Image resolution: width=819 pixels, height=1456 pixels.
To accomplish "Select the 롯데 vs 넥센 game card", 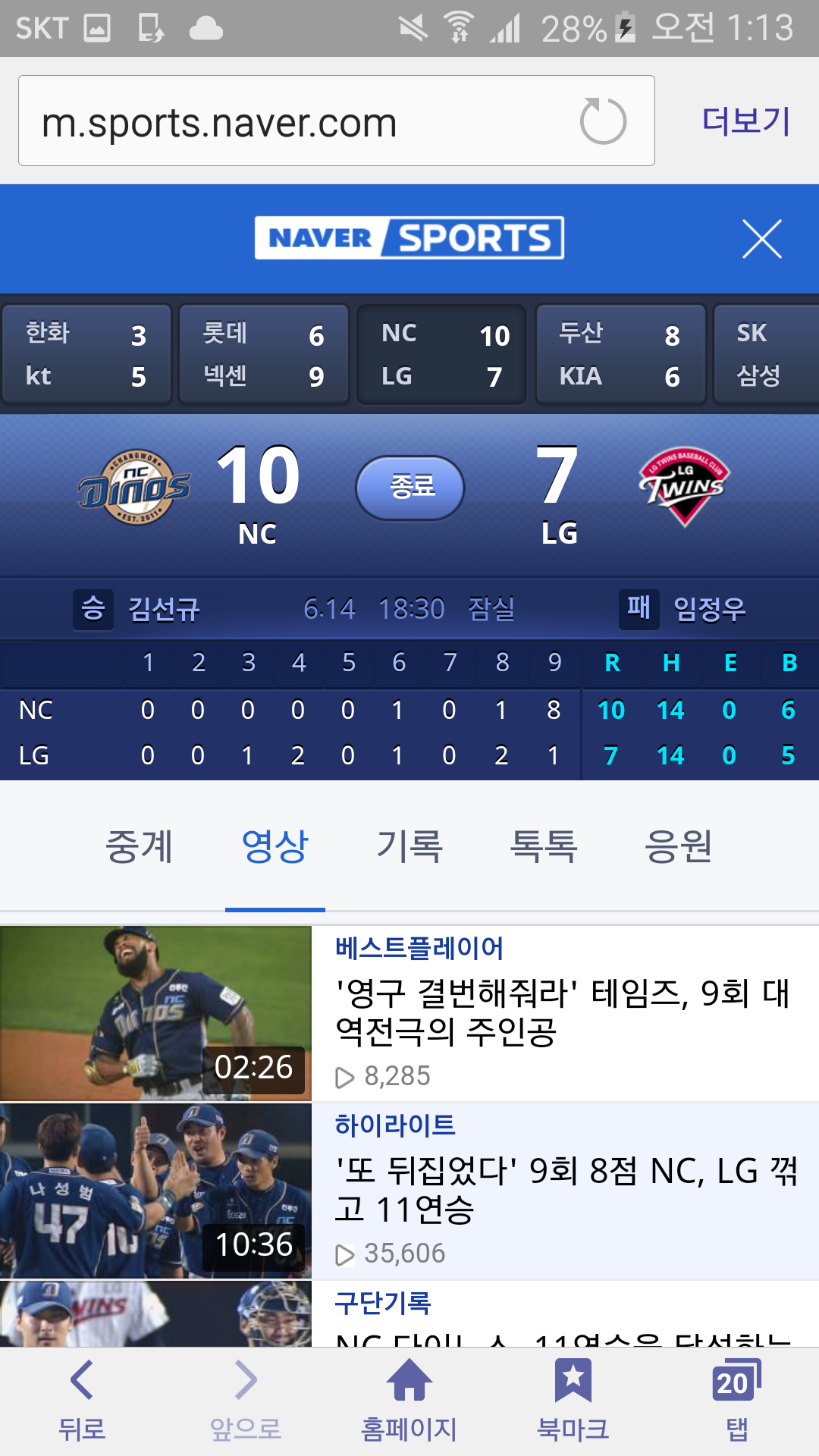I will pyautogui.click(x=263, y=354).
